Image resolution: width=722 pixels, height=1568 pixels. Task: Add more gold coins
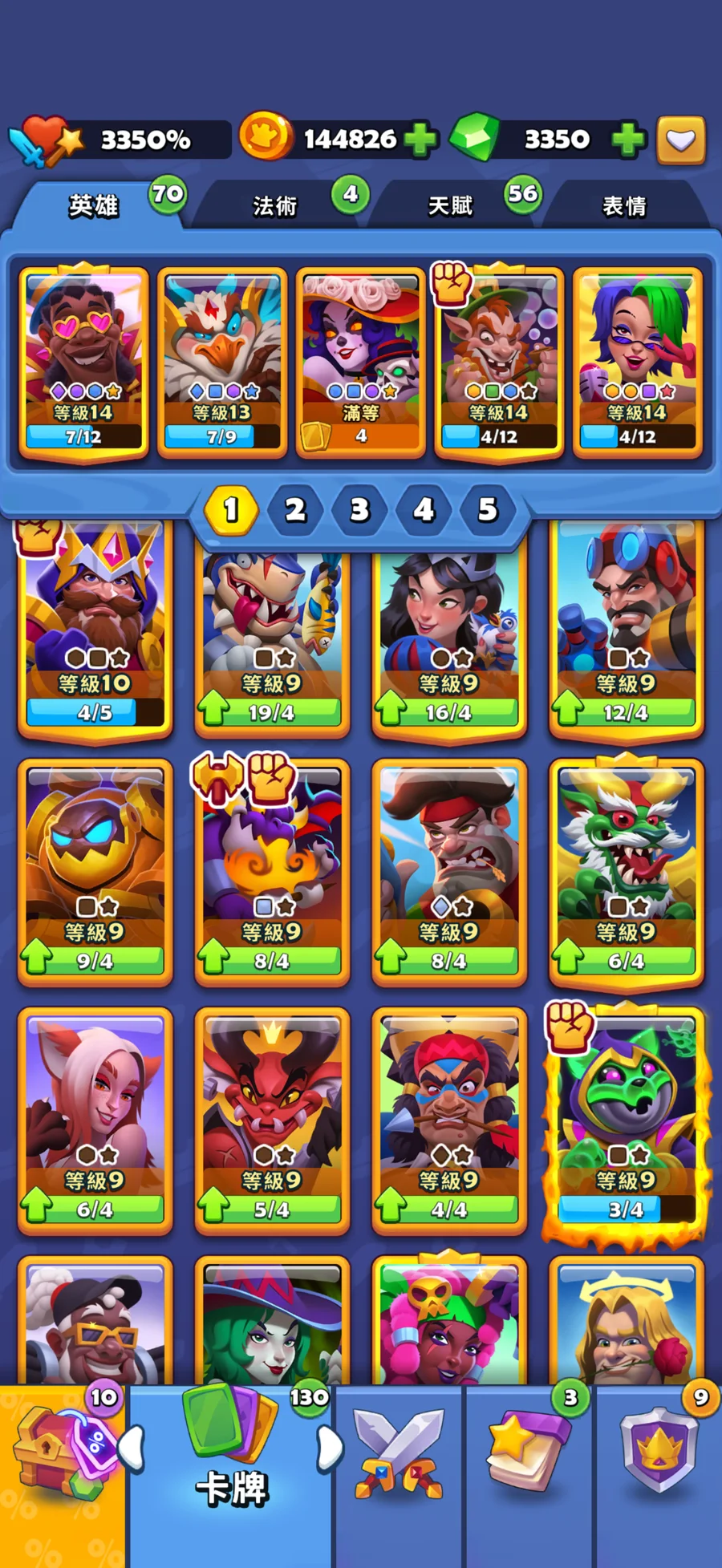tap(420, 140)
